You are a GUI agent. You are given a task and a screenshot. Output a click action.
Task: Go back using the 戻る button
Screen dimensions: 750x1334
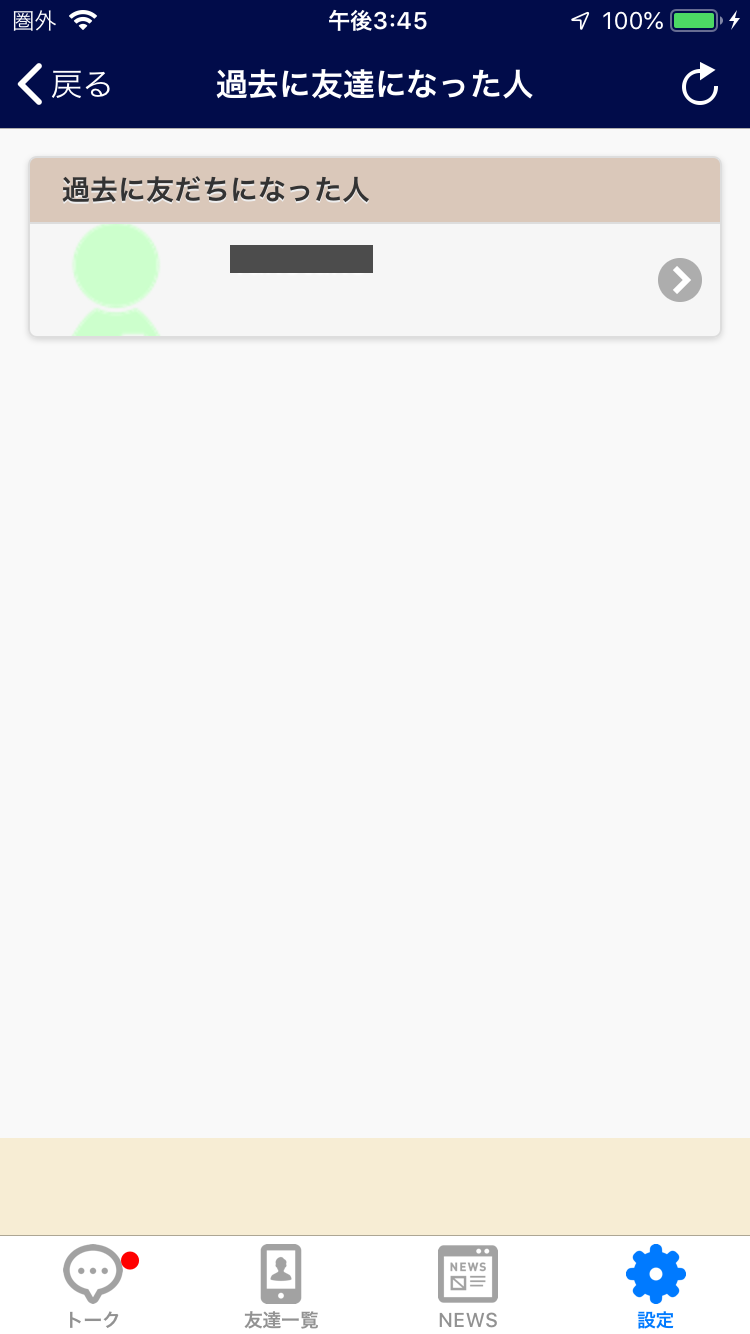(64, 85)
